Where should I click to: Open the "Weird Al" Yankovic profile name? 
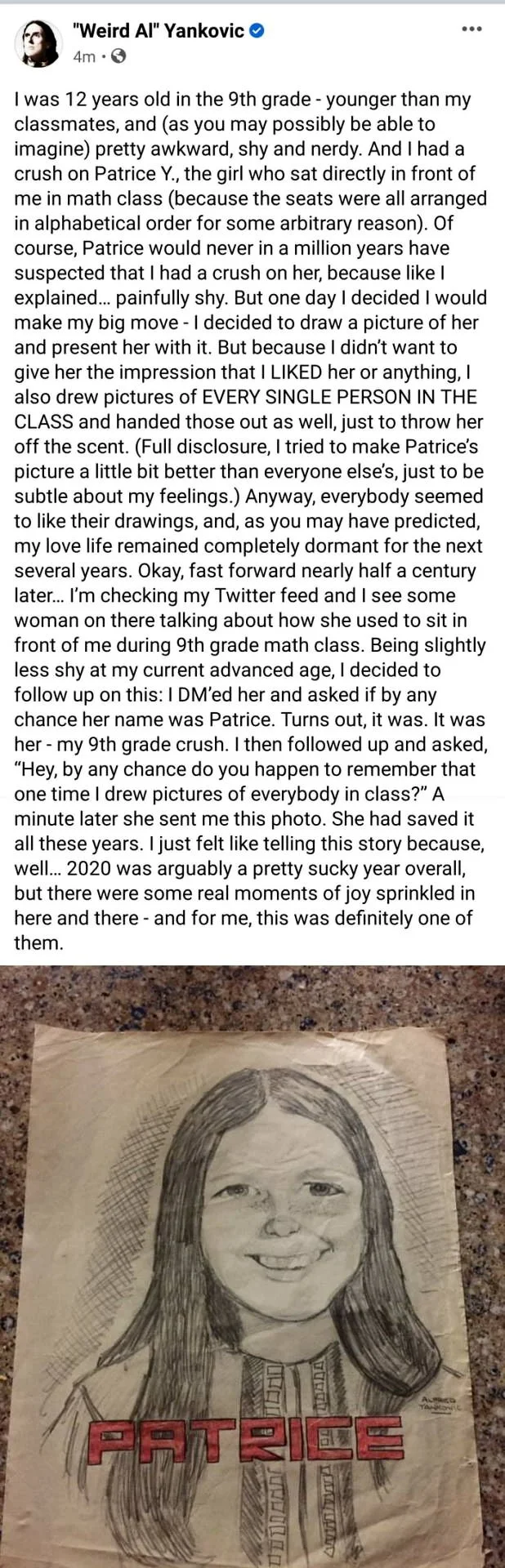(x=158, y=31)
